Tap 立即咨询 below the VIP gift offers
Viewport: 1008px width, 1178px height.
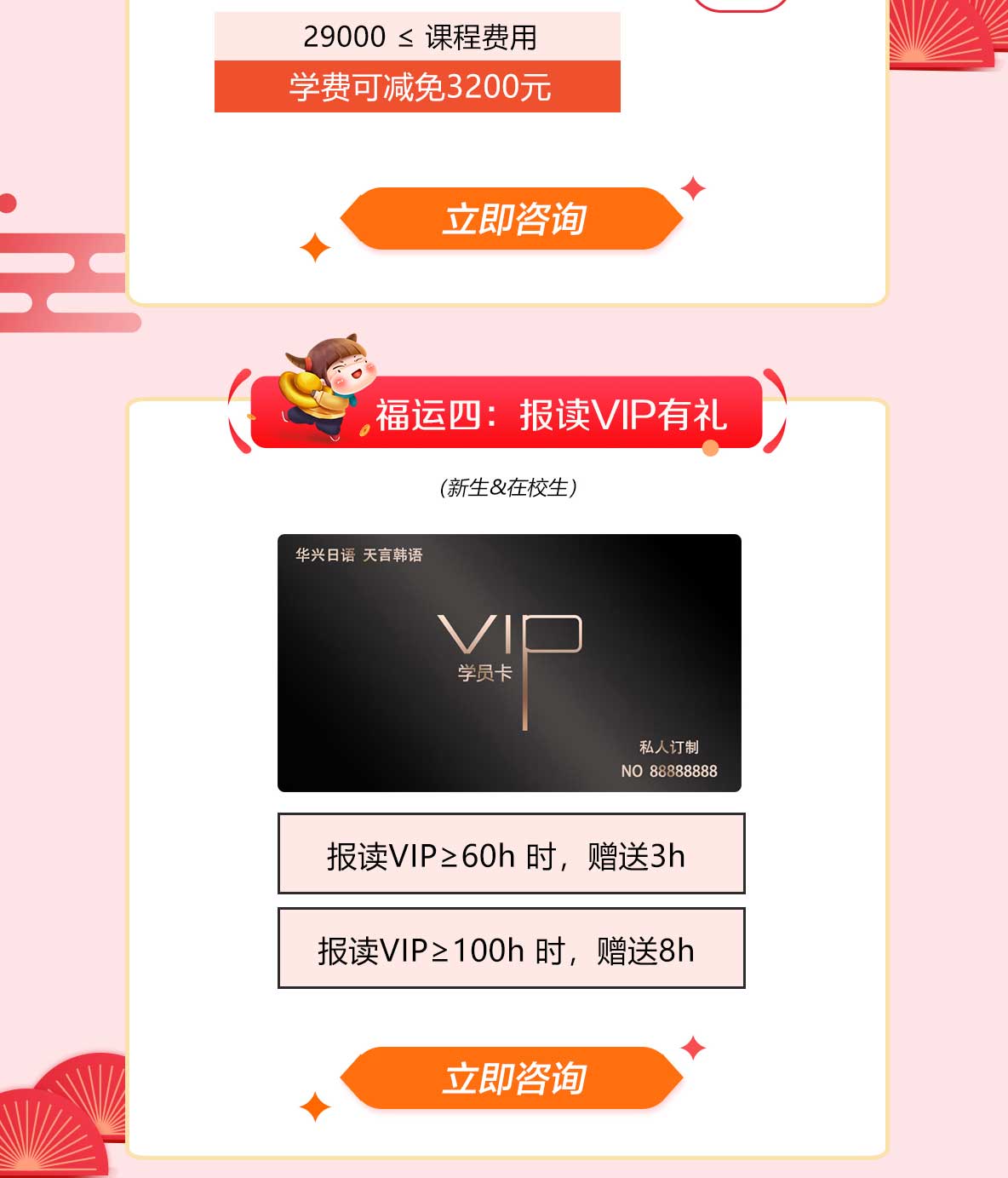(x=513, y=1078)
